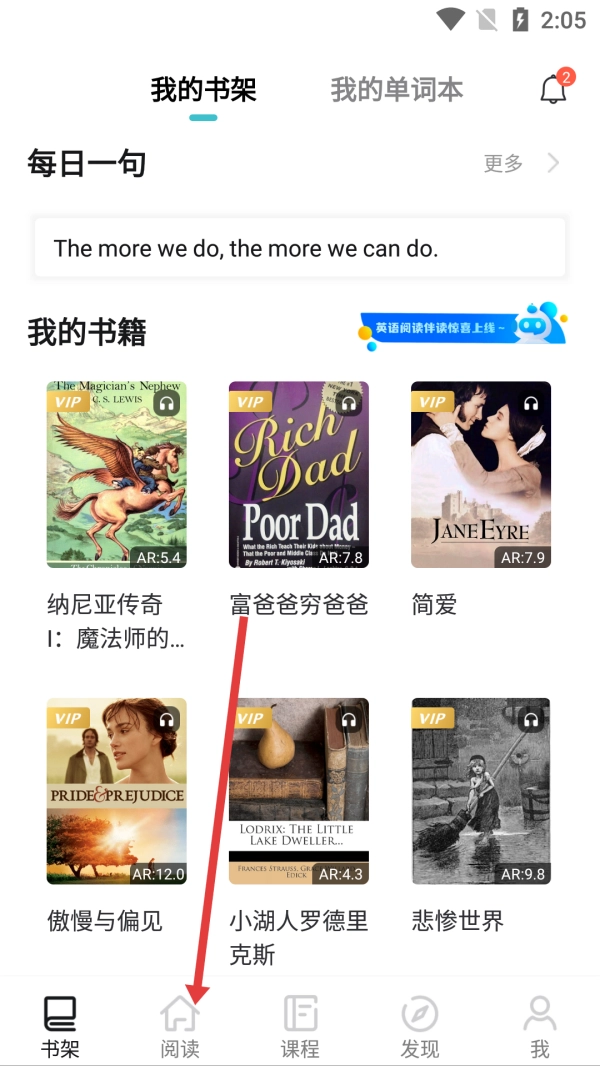The height and width of the screenshot is (1066, 600).
Task: Switch to the 阅读 bottom tab
Action: click(180, 1026)
